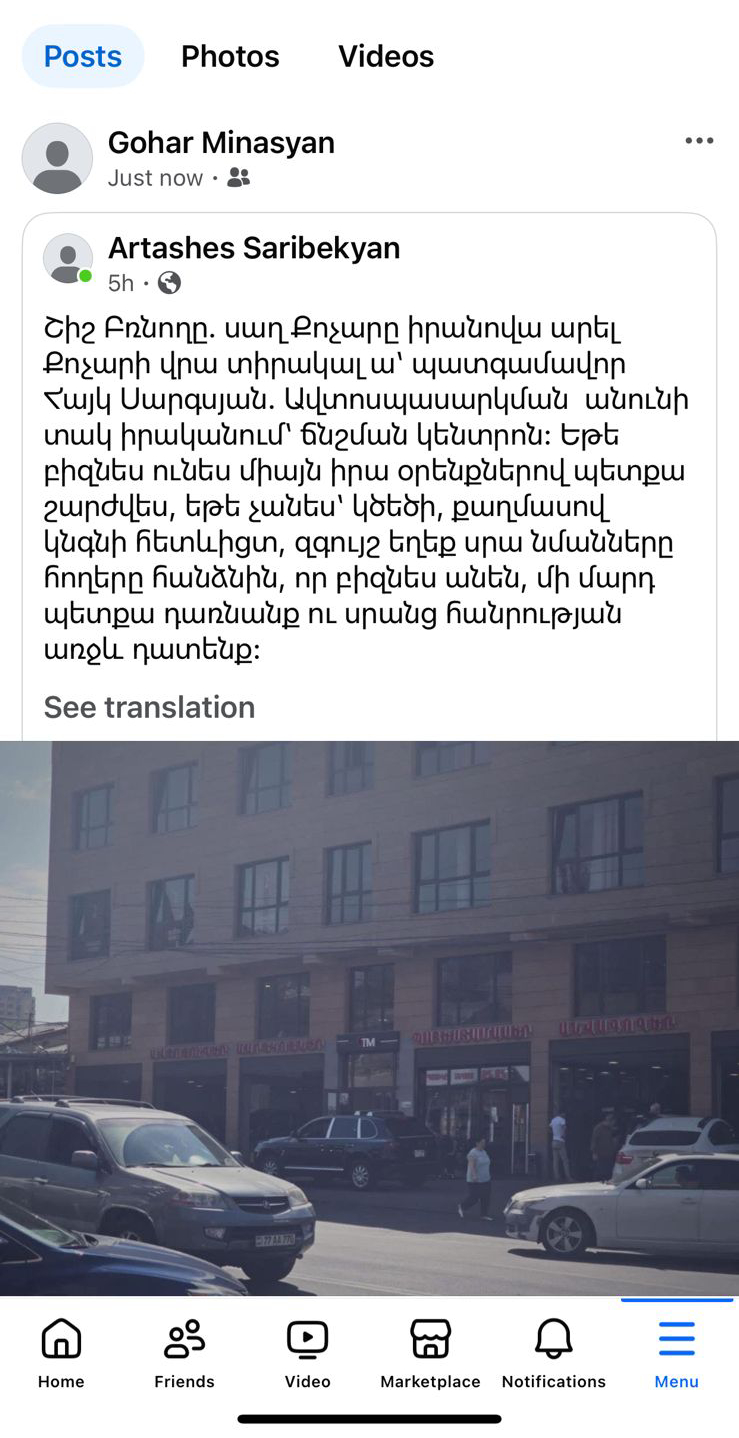Tap See translation under the post
Image resolution: width=739 pixels, height=1438 pixels.
[149, 707]
